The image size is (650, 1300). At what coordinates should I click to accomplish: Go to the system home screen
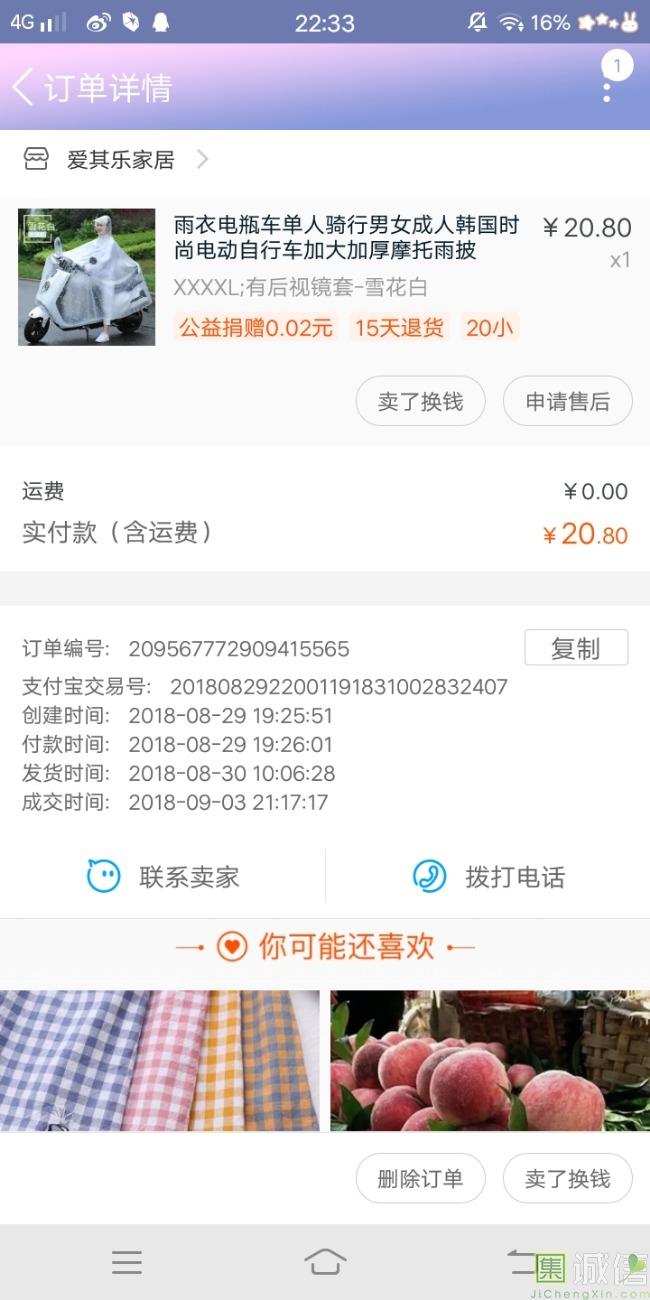(x=325, y=1262)
